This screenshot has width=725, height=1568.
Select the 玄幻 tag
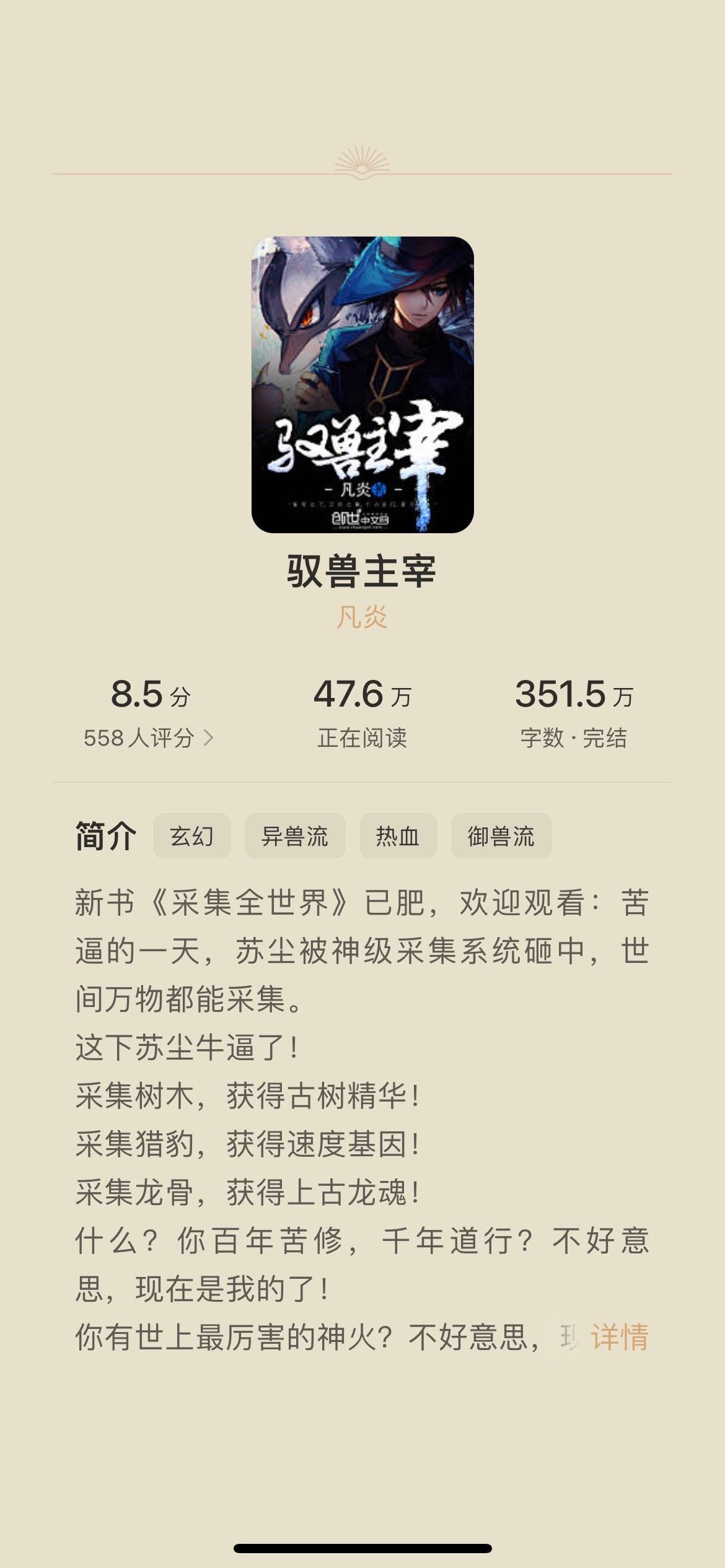coord(192,836)
